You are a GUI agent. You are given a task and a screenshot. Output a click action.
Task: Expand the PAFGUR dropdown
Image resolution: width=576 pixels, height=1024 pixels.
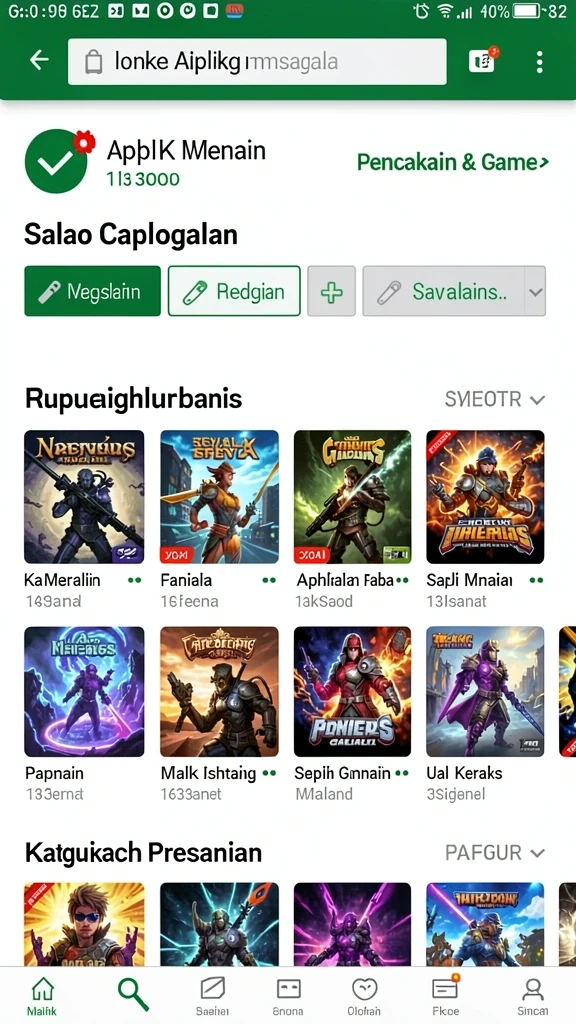coord(494,852)
